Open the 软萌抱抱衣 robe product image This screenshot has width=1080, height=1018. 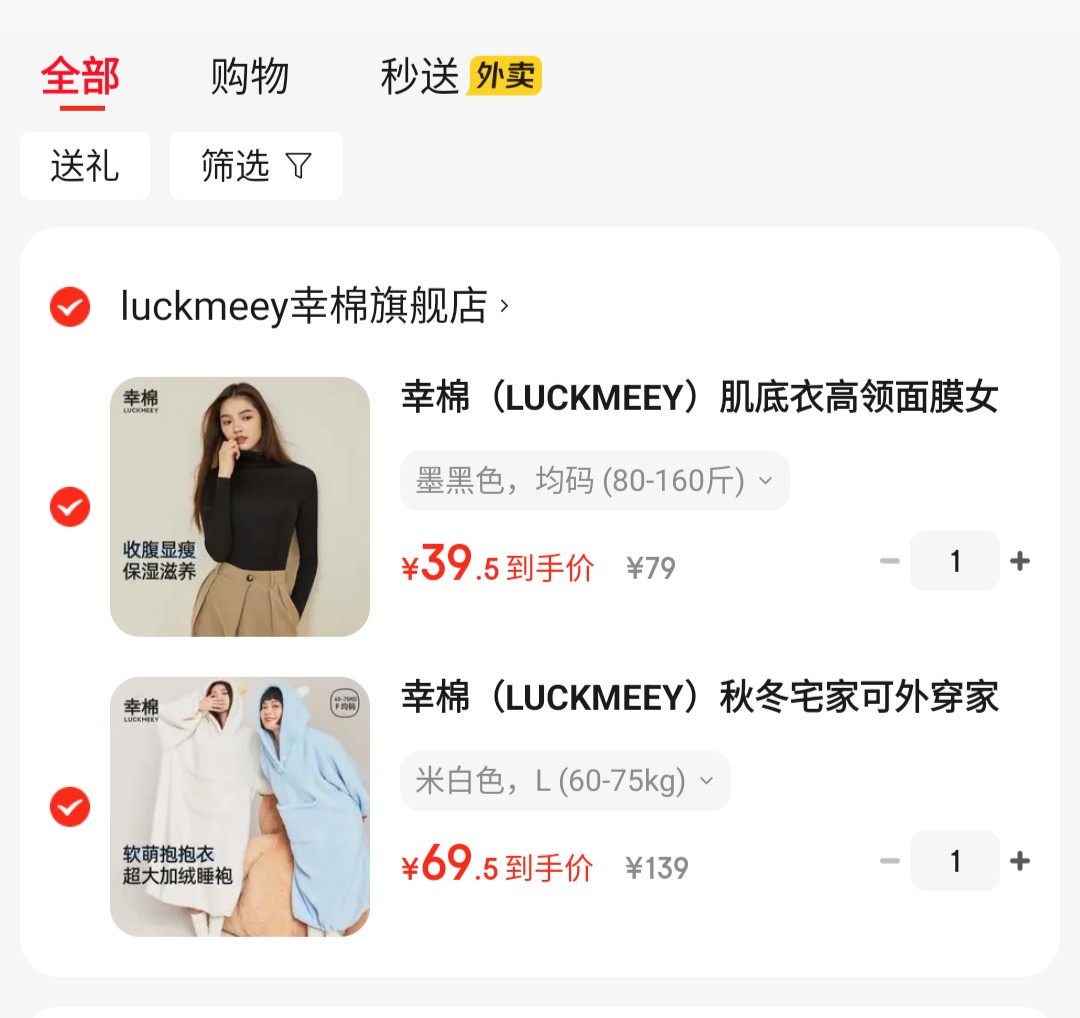point(240,807)
